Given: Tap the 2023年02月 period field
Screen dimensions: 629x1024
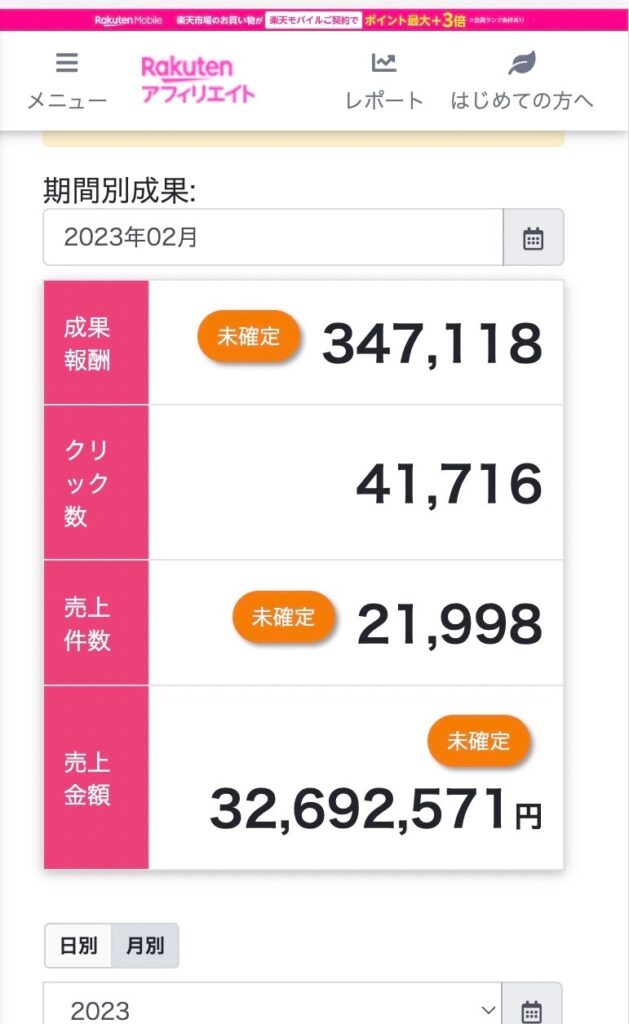Looking at the screenshot, I should [x=273, y=237].
